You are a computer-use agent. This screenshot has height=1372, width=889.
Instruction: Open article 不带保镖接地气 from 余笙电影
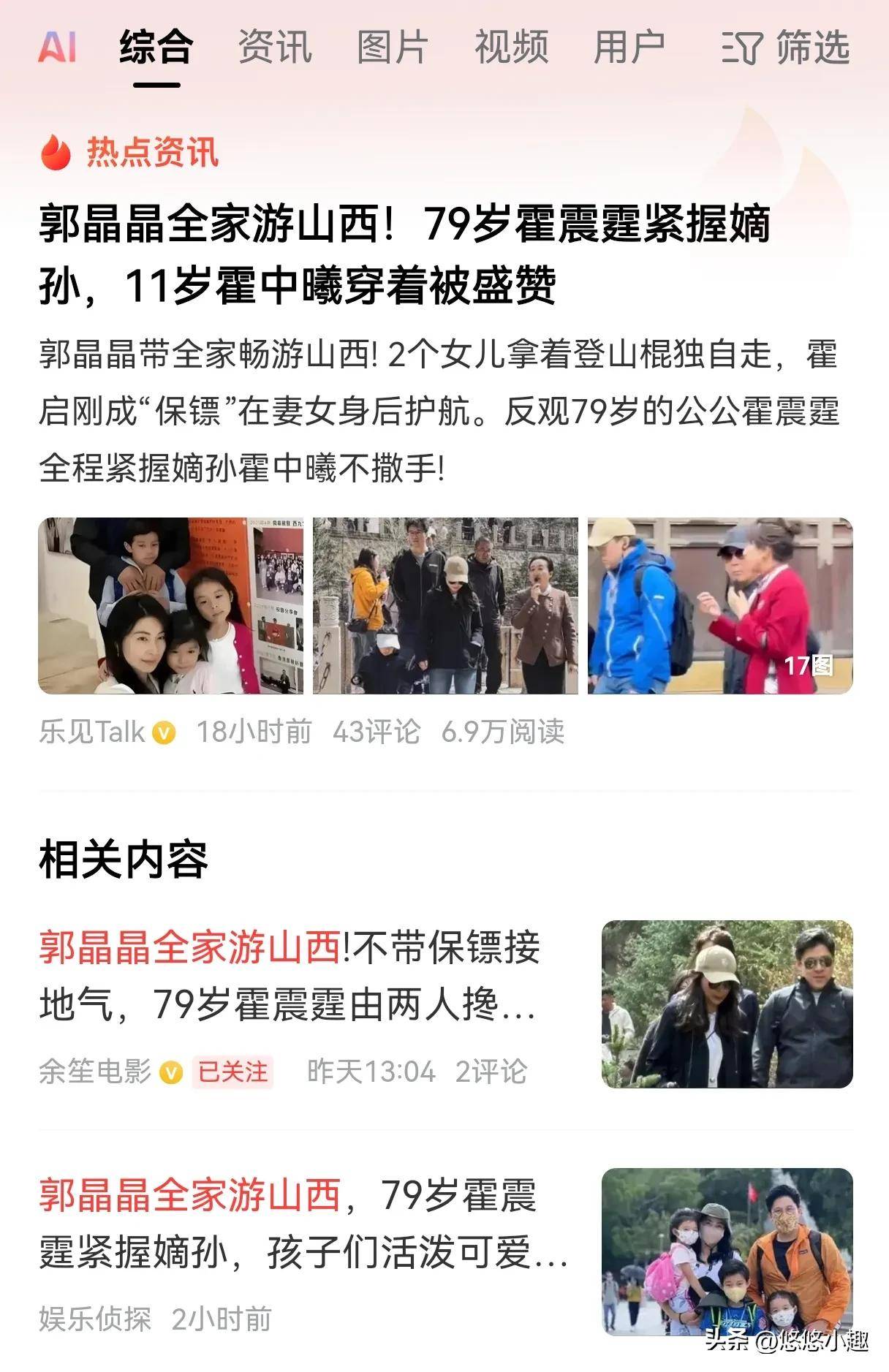[290, 976]
